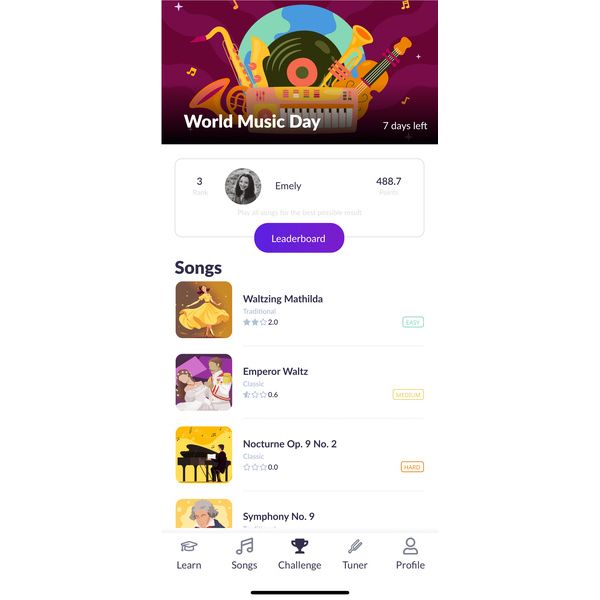The height and width of the screenshot is (600, 600).
Task: Open the song Waltzing Mathilda
Action: (300, 310)
